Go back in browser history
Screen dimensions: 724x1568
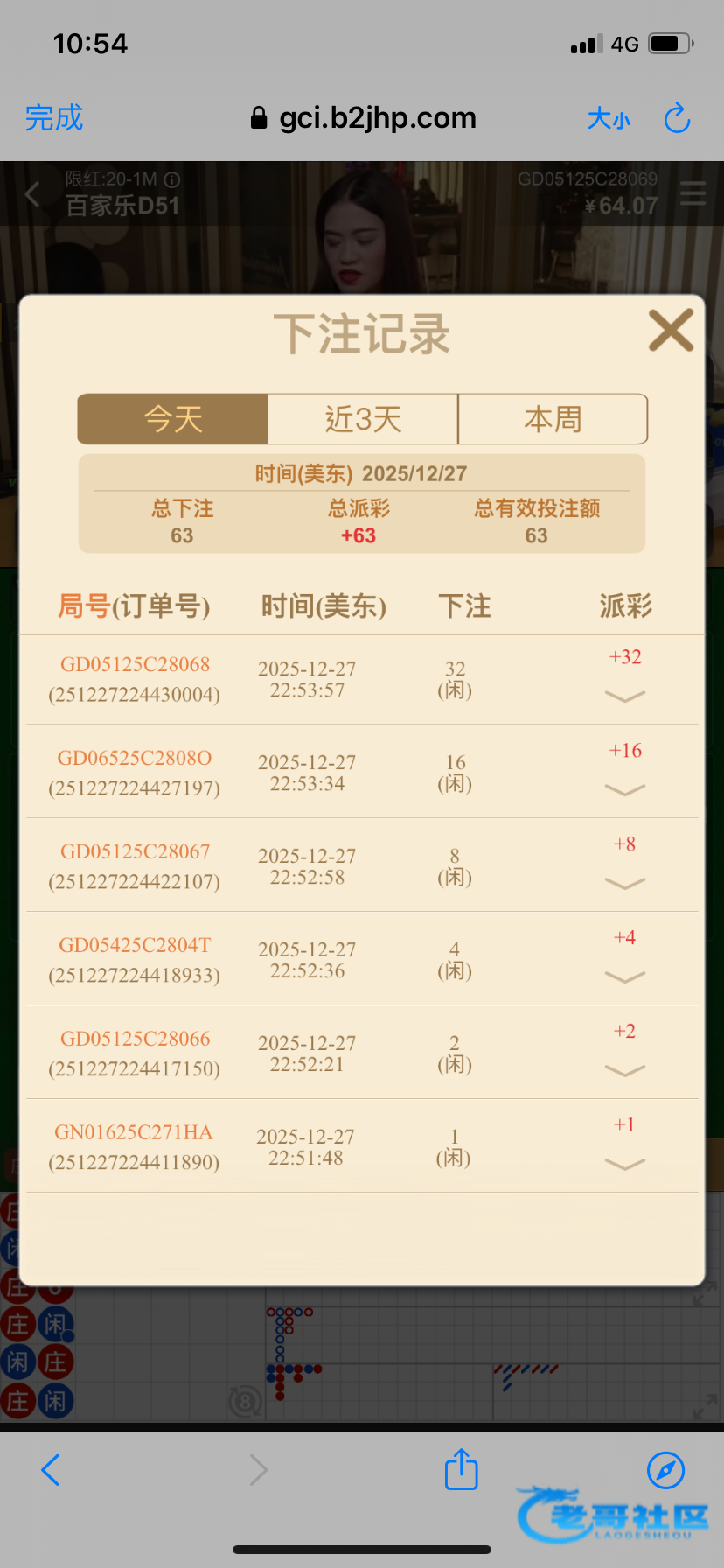[51, 1470]
